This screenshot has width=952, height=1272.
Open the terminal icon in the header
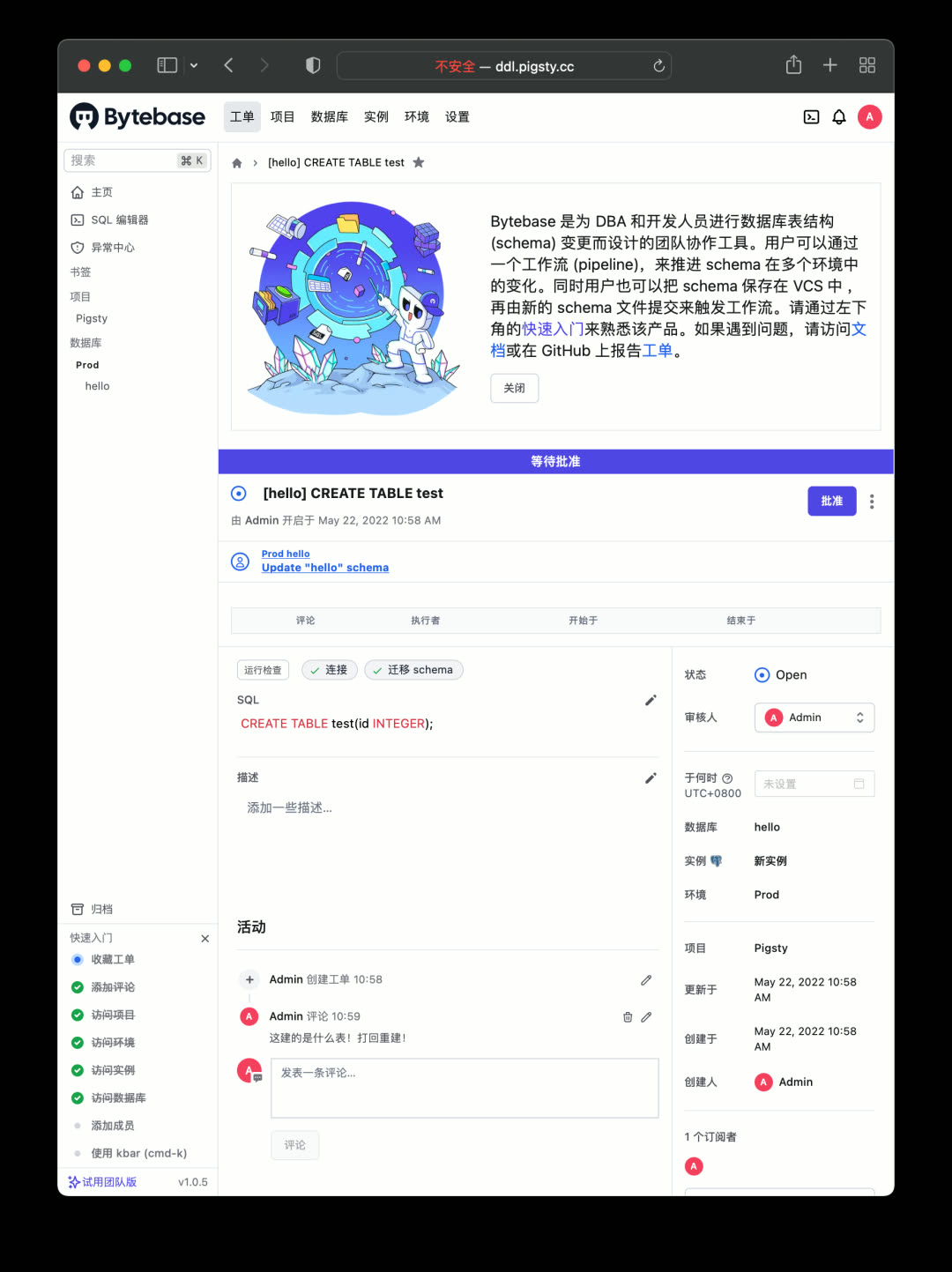point(811,117)
